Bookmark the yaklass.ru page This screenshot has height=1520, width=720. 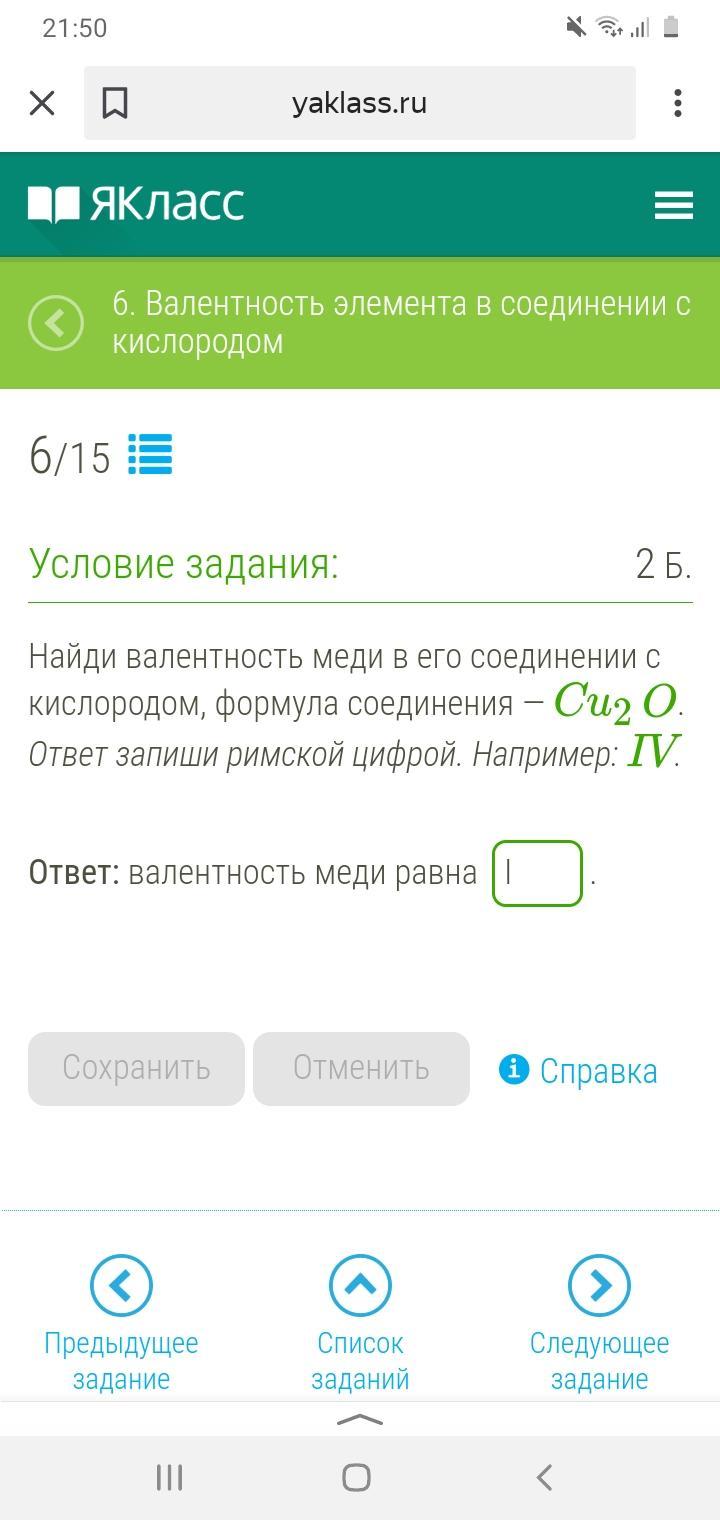coord(115,103)
